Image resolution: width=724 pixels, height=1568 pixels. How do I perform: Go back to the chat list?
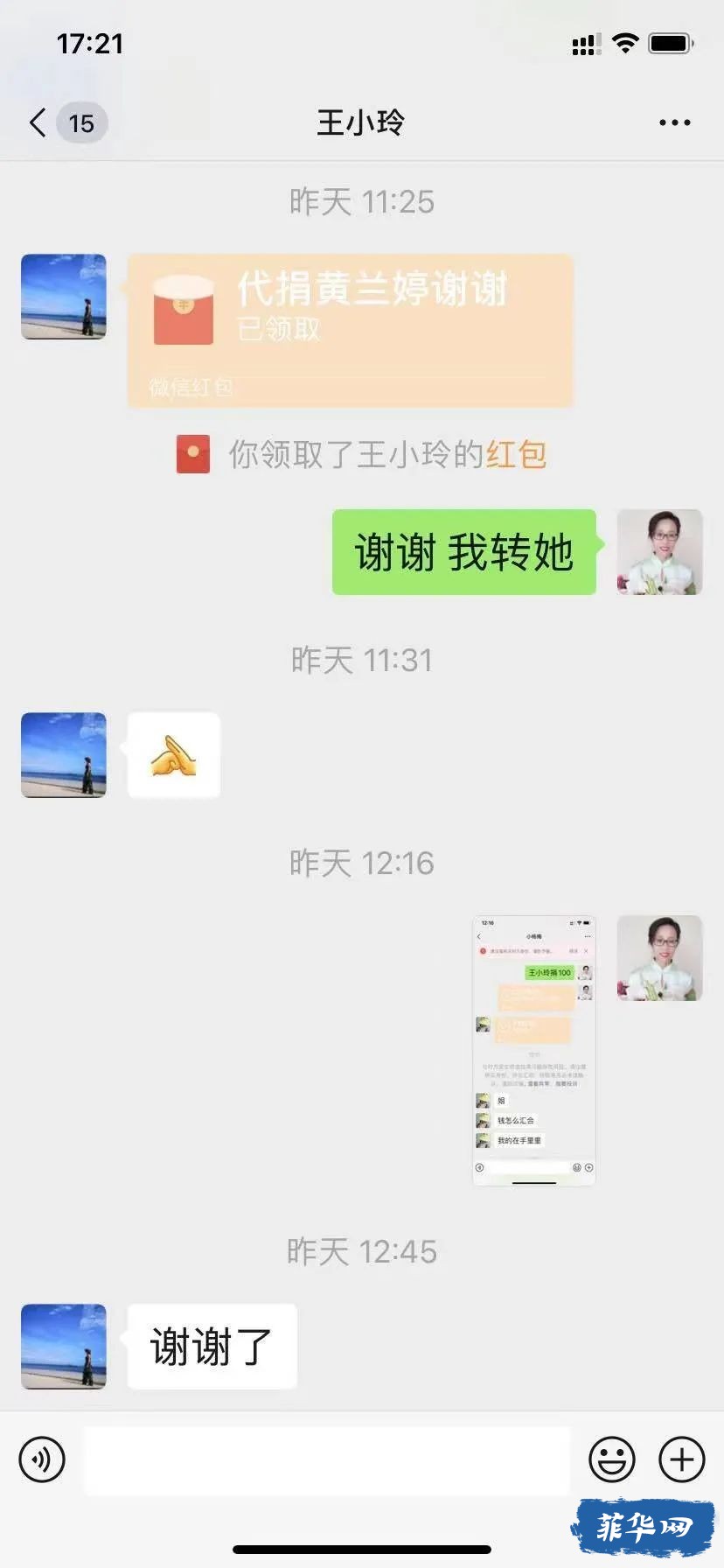(x=38, y=123)
